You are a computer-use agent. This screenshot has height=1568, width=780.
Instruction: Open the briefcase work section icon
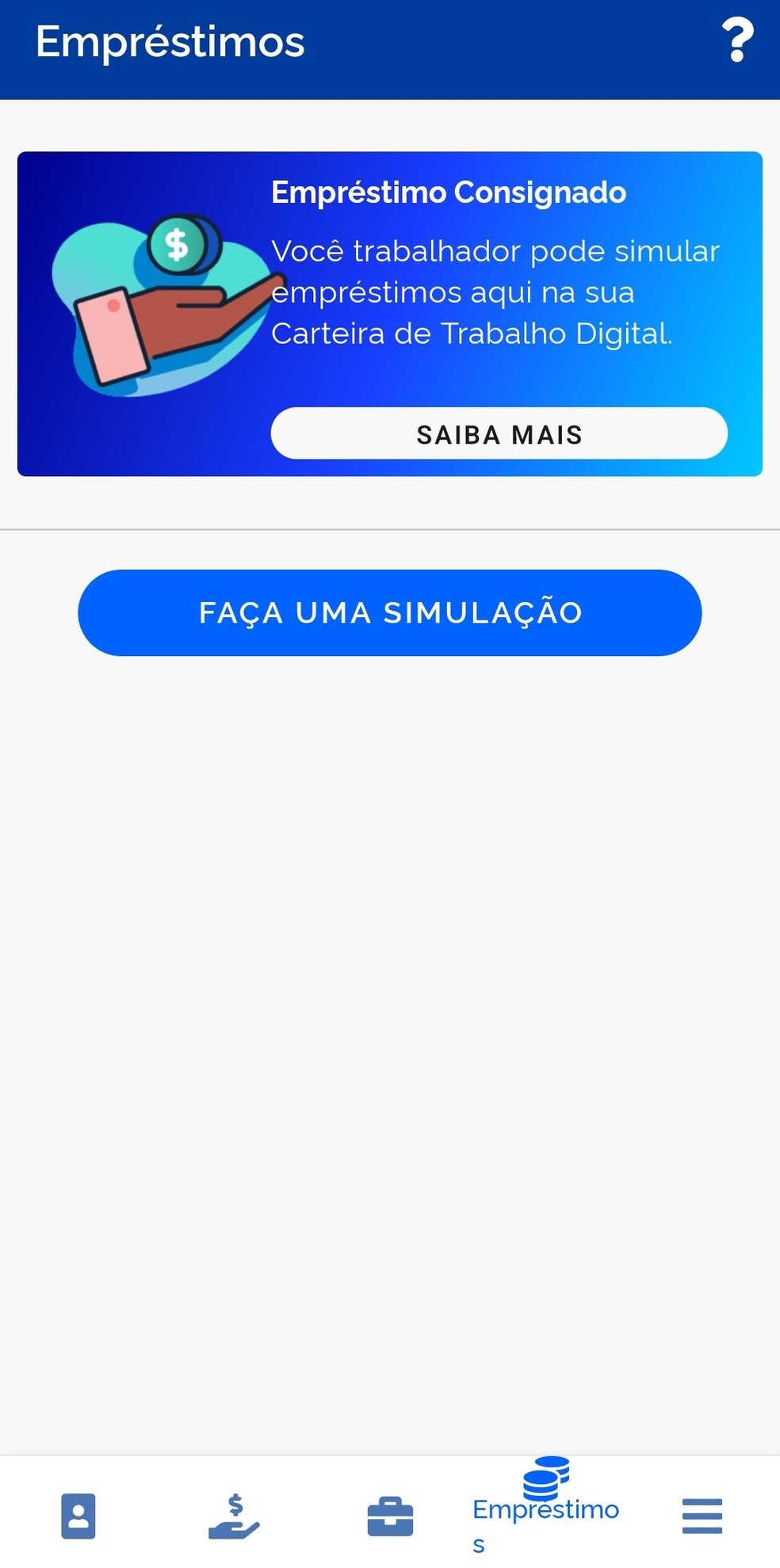(x=390, y=1514)
